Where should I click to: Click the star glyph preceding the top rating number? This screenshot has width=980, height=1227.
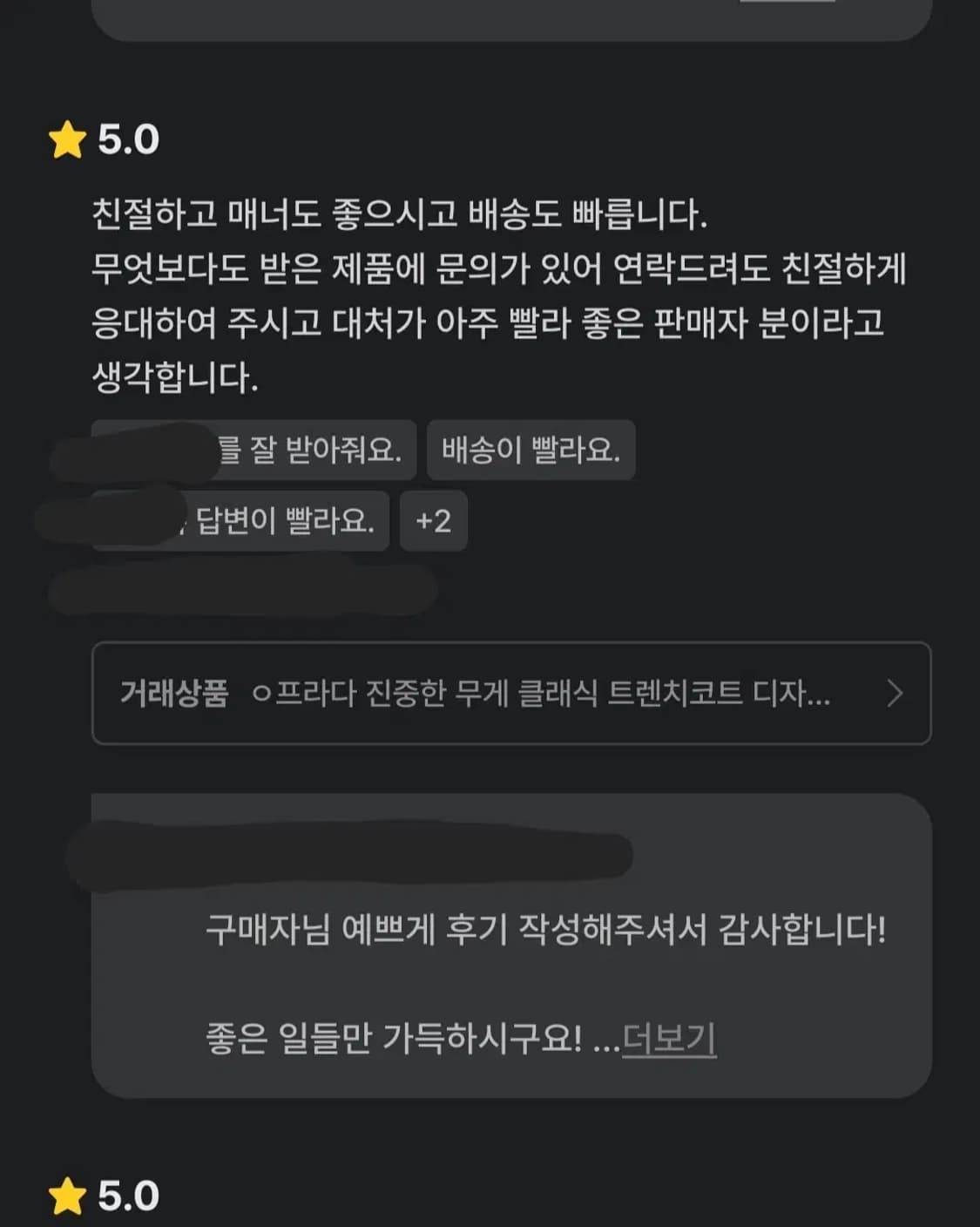coord(68,138)
